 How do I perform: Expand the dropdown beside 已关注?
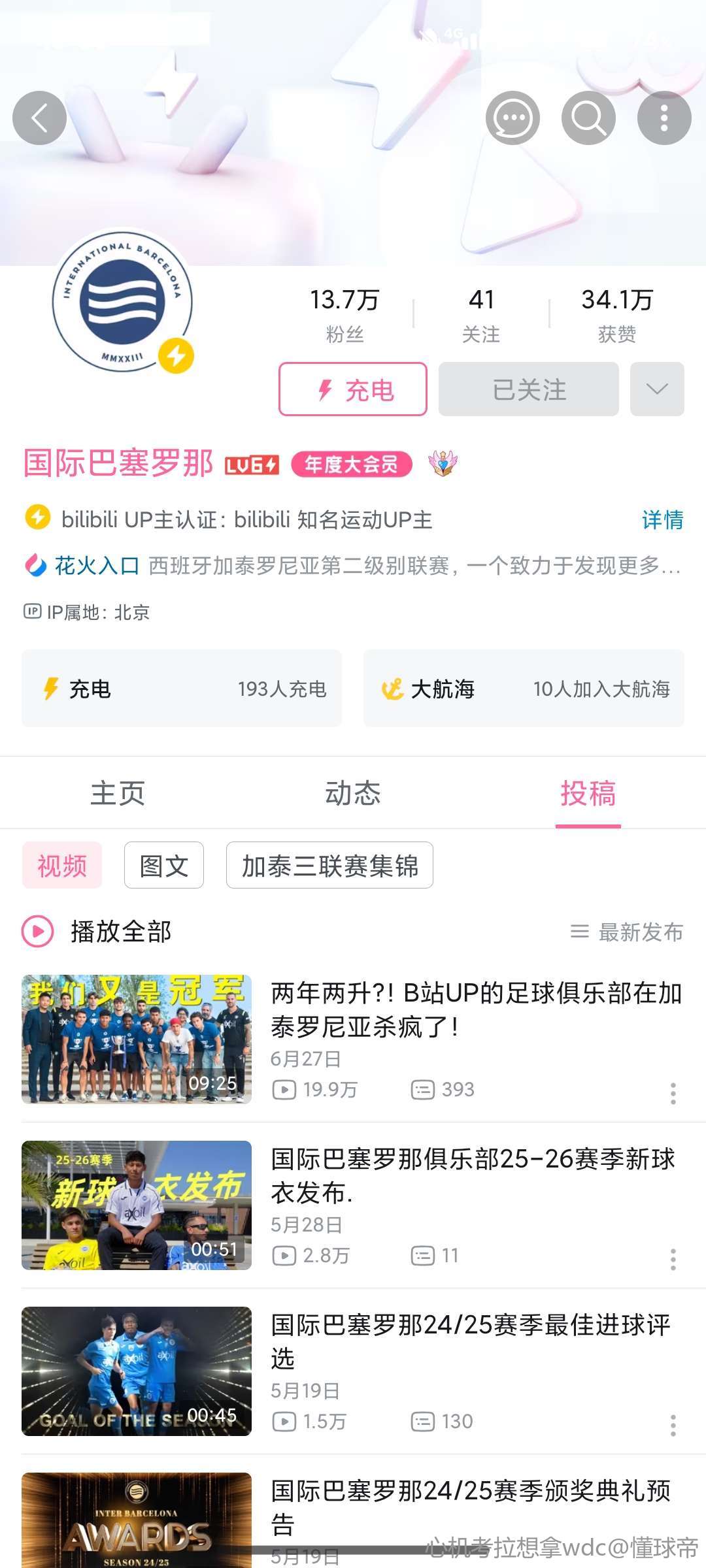(657, 389)
